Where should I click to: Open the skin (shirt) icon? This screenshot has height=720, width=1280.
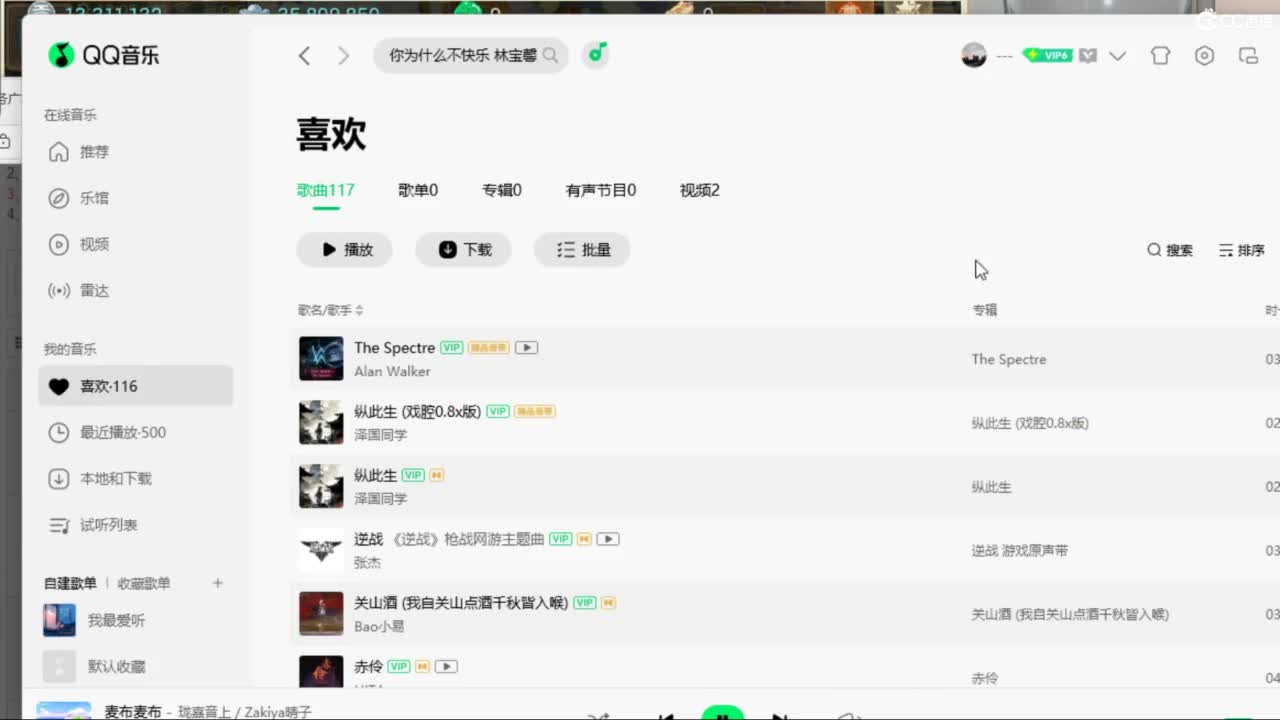(1160, 56)
